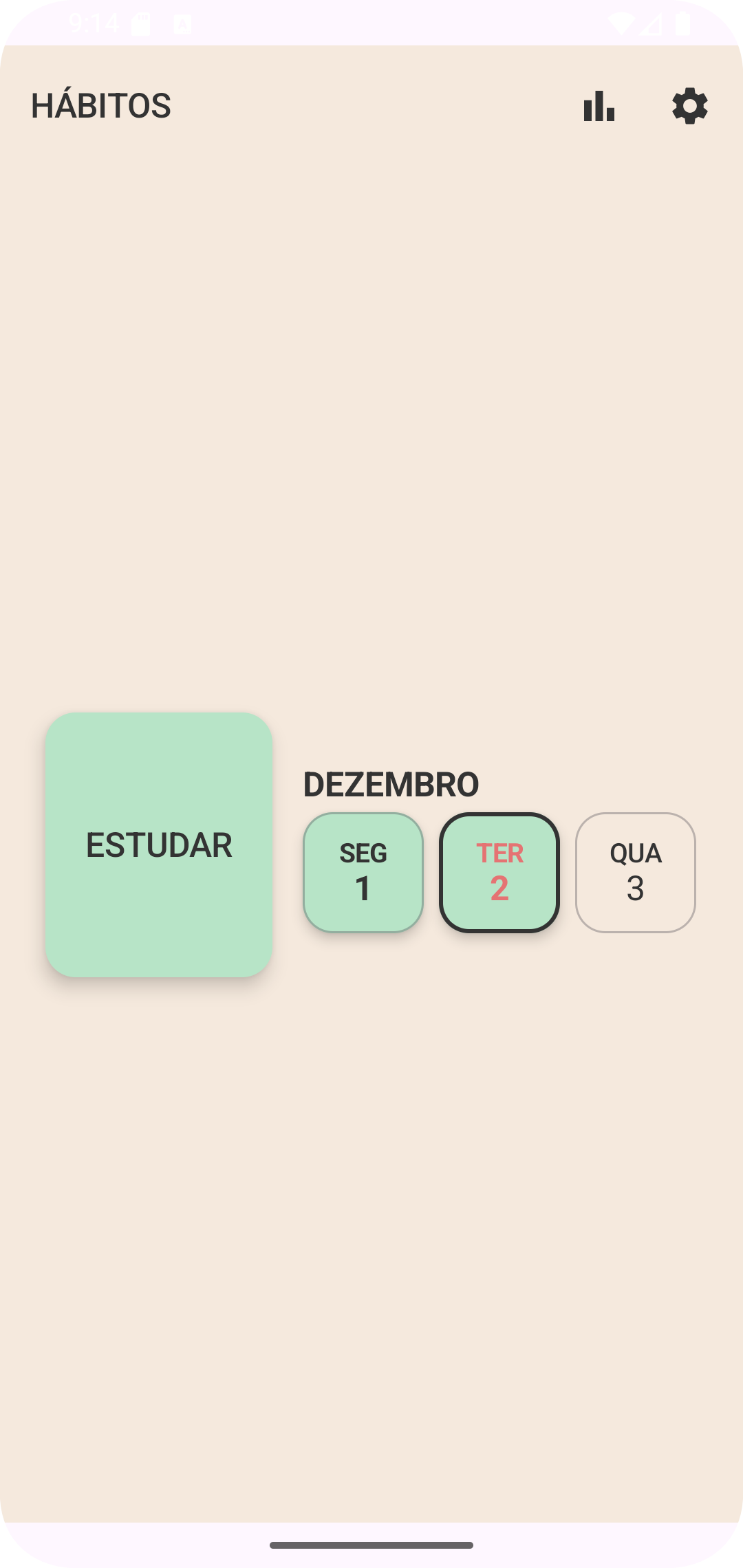The height and width of the screenshot is (1568, 743).
Task: Open the statistics bar chart icon
Action: click(598, 107)
